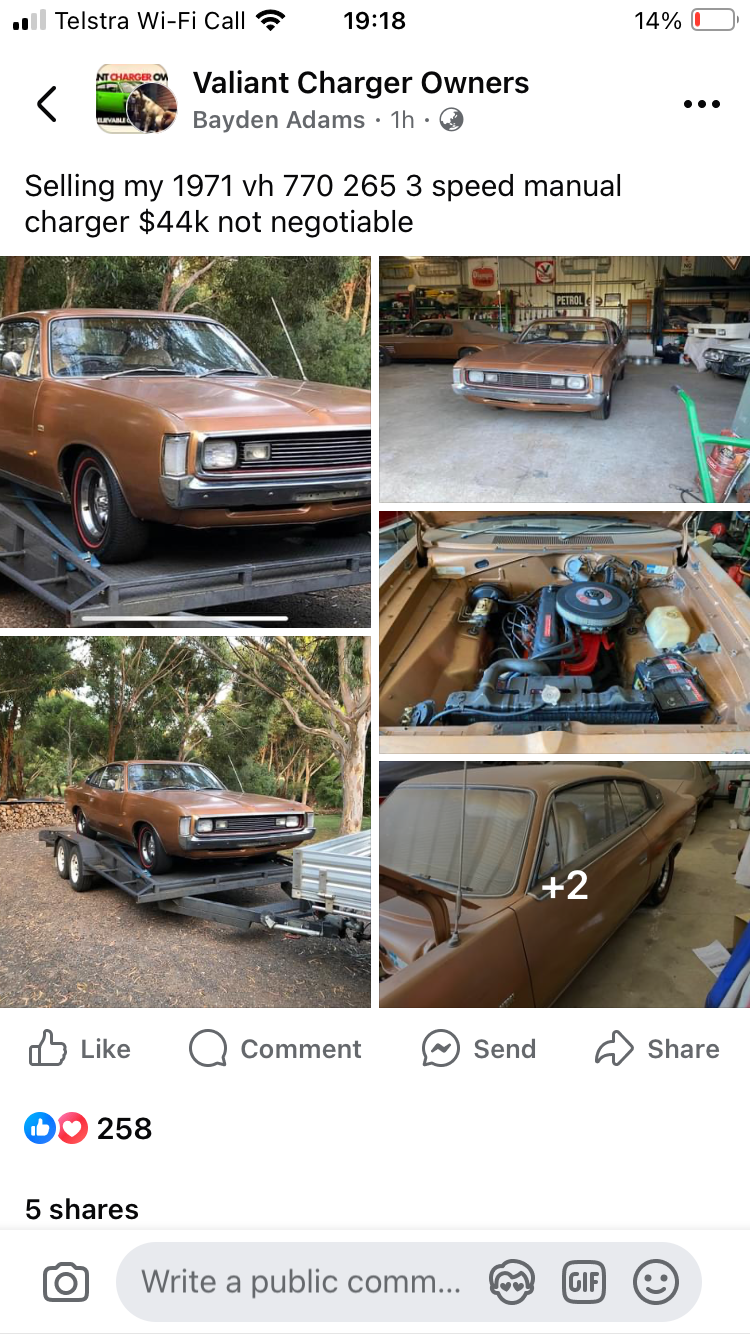The width and height of the screenshot is (750, 1334).
Task: Go back using the top-left arrow
Action: coord(47,104)
